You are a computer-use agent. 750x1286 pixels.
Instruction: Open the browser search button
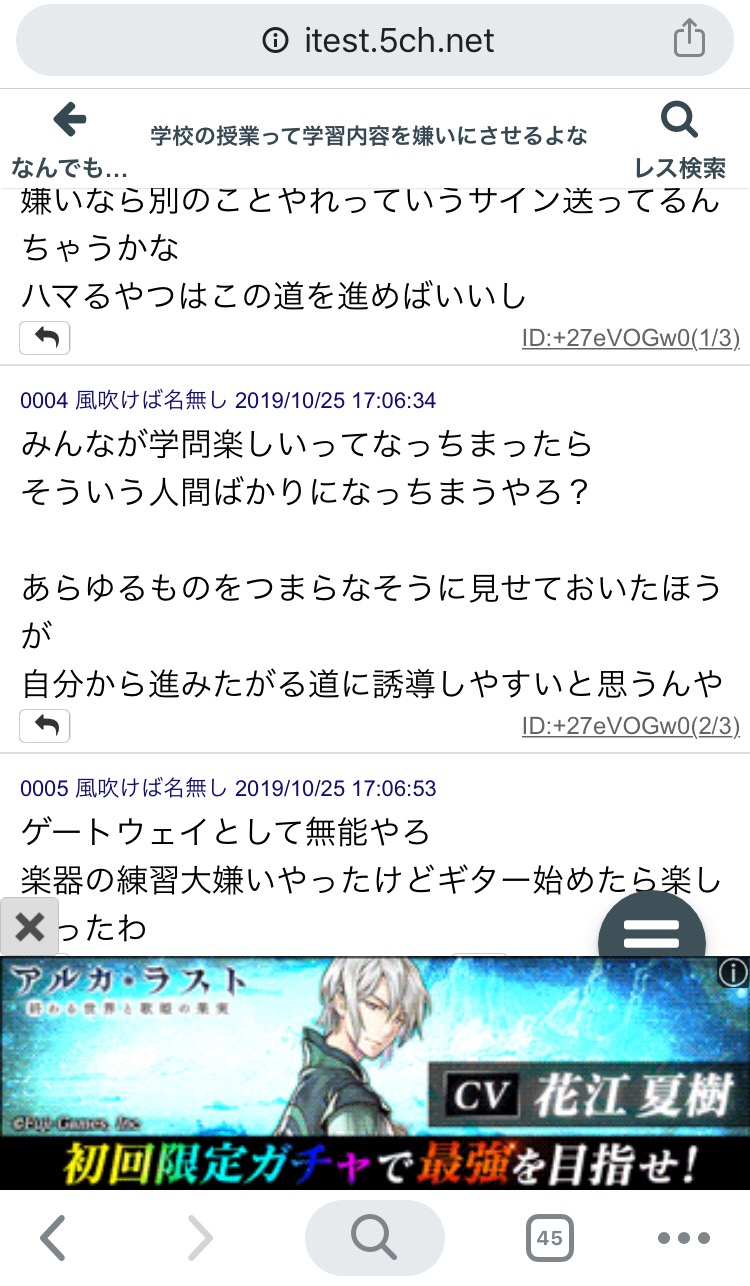pos(375,1238)
